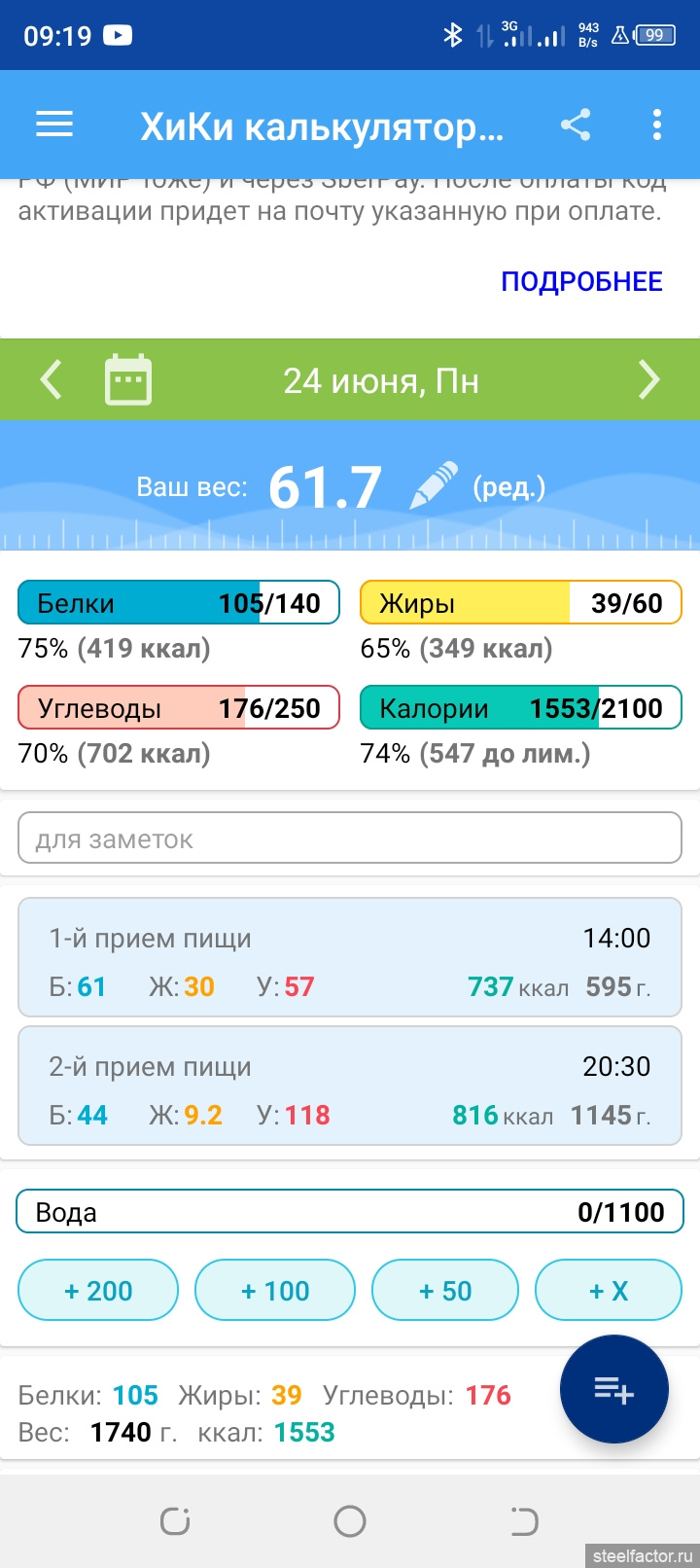
Task: Add 50 ml of water
Action: click(445, 1291)
